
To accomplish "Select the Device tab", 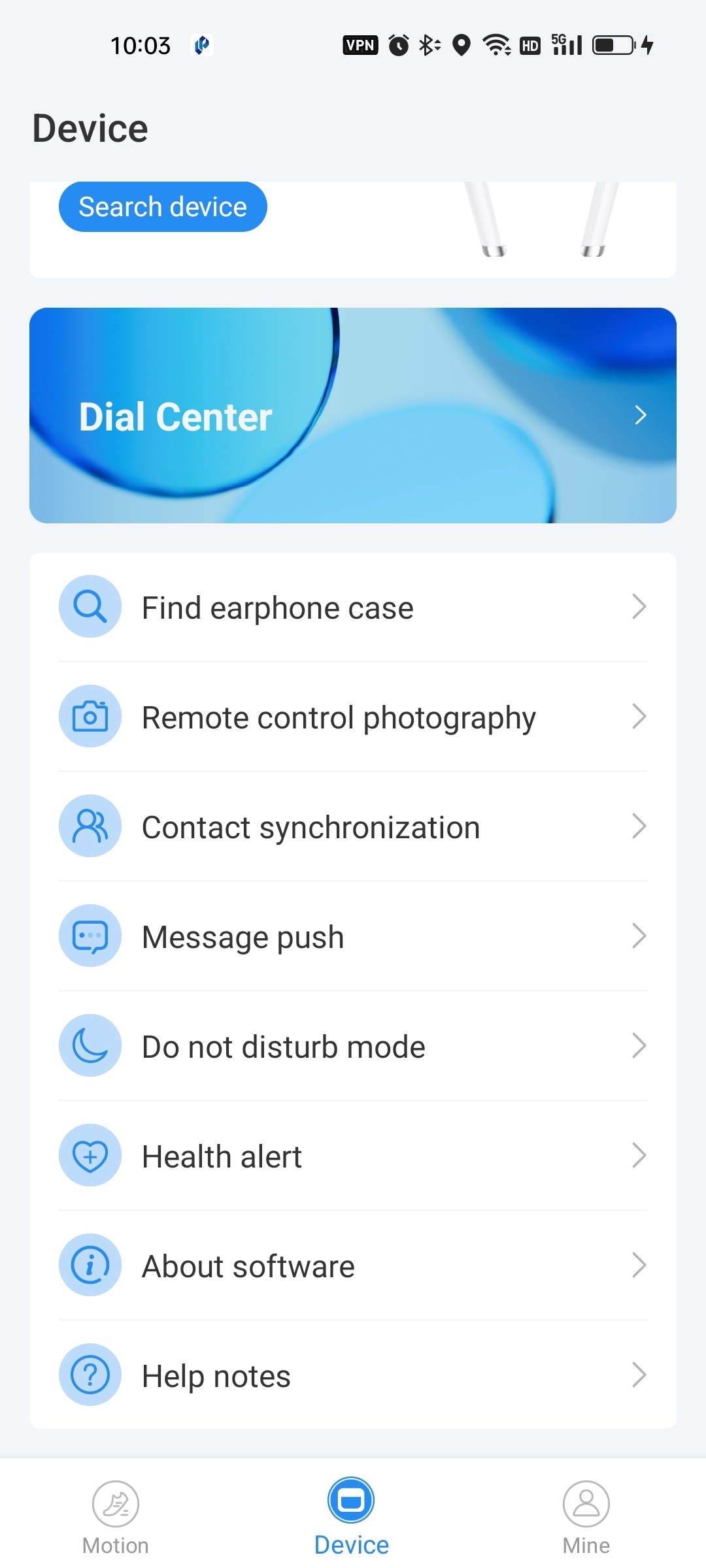I will (x=352, y=1517).
